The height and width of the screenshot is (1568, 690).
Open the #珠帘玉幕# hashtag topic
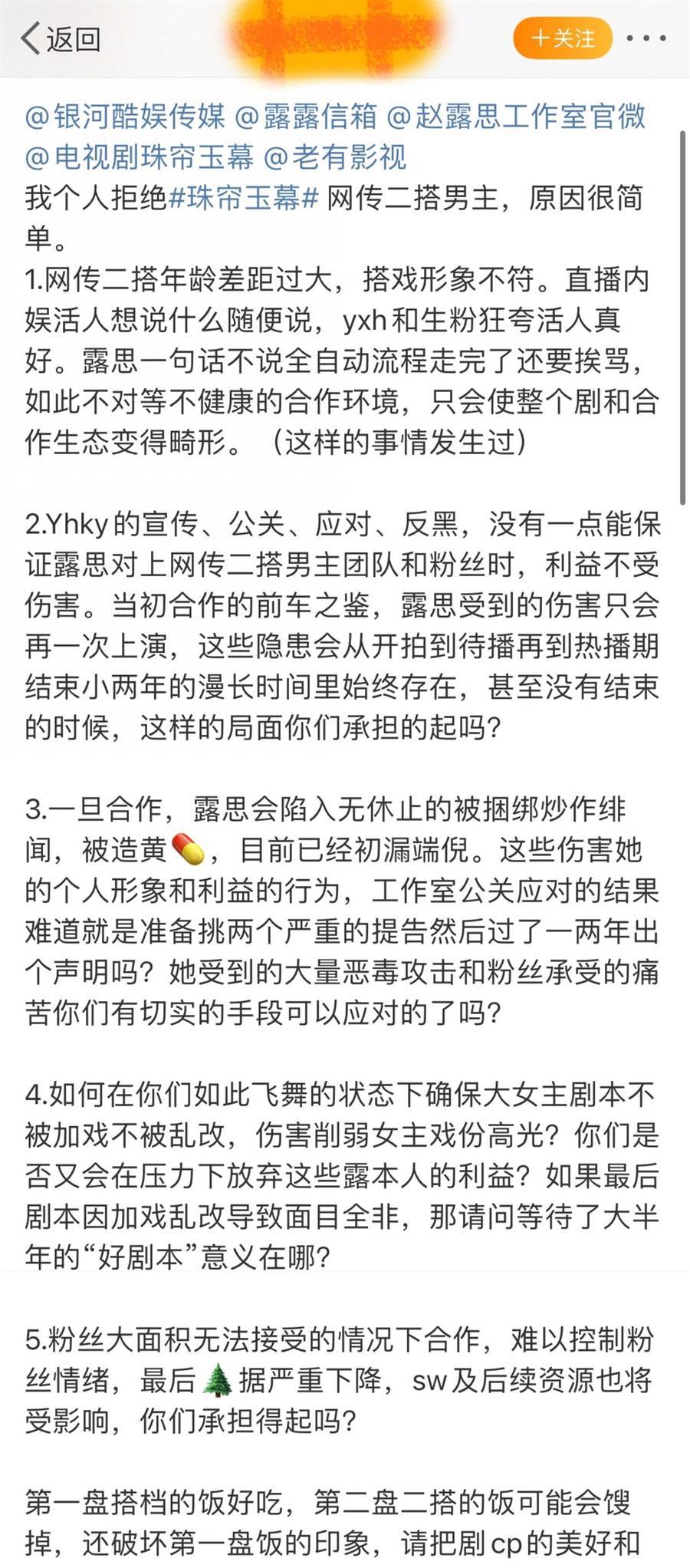click(x=243, y=199)
